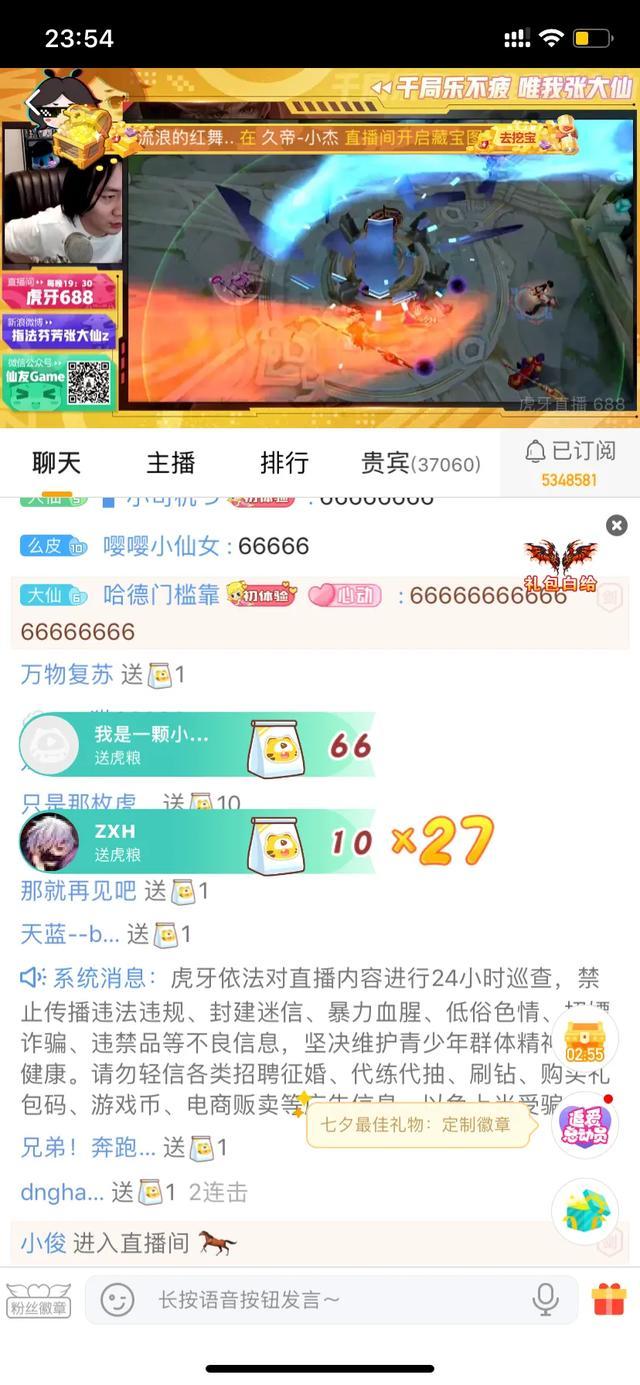This screenshot has height=1385, width=640.
Task: Open the 贵宾 VIP tab
Action: tap(420, 464)
